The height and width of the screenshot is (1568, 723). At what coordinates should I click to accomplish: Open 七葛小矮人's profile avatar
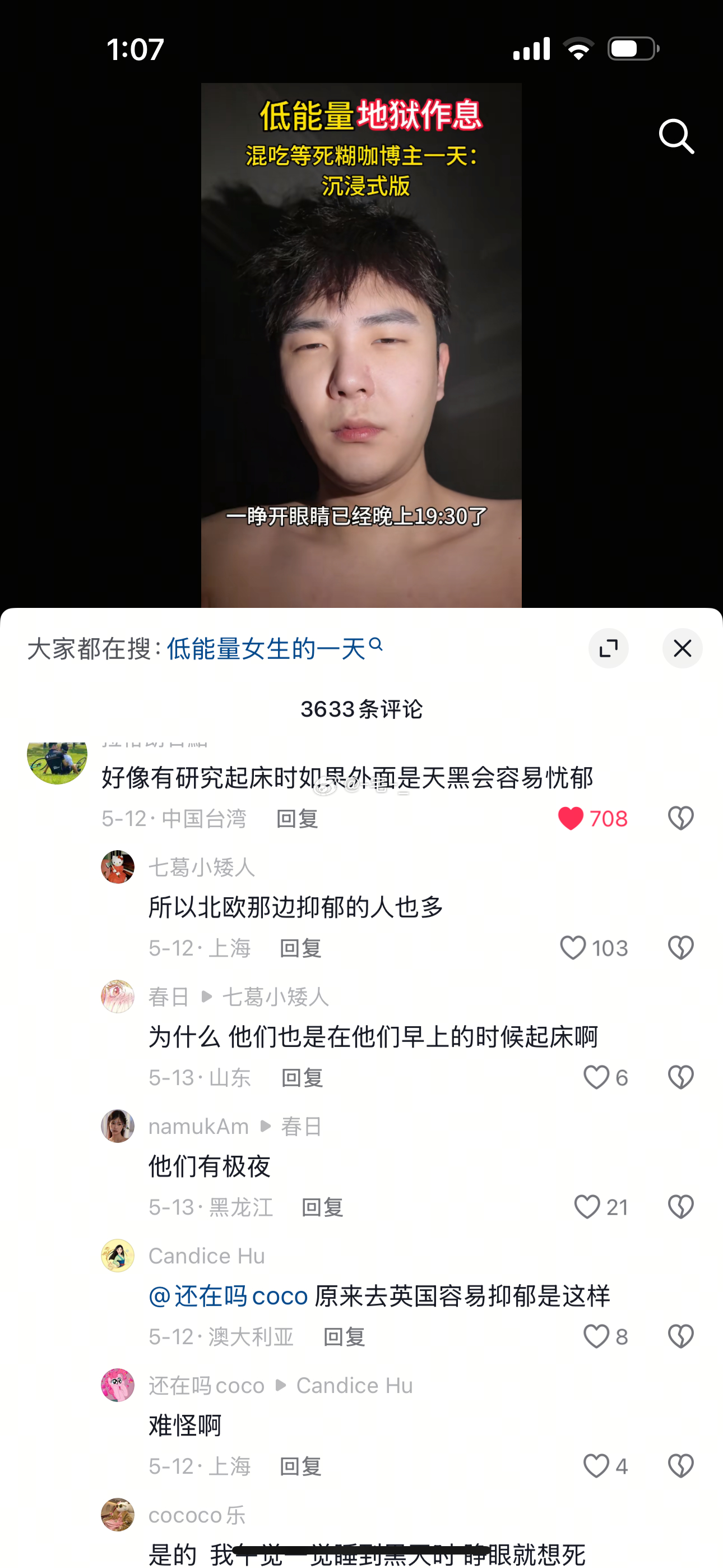click(x=118, y=867)
